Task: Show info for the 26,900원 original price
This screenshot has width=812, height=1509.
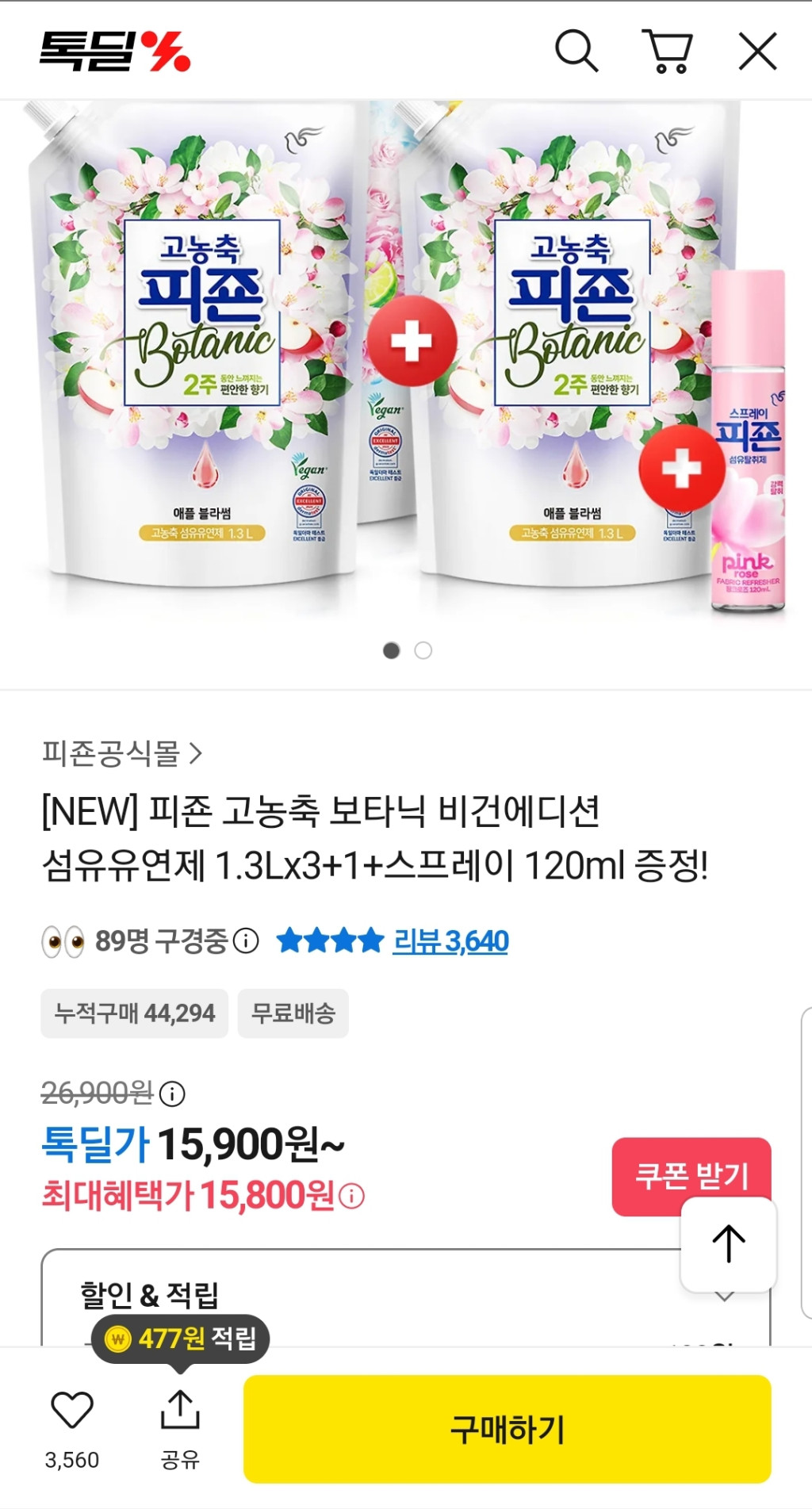Action: click(x=172, y=1094)
